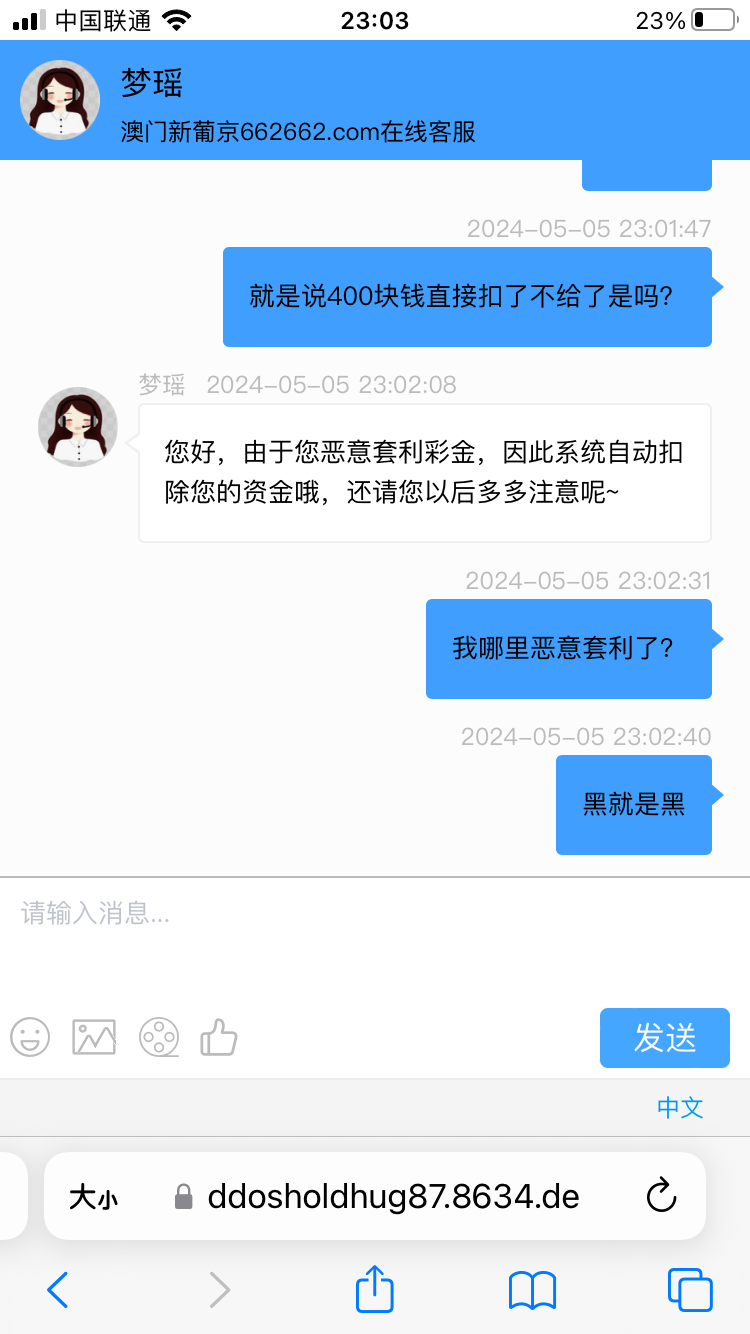Select the image upload icon

pos(94,1038)
